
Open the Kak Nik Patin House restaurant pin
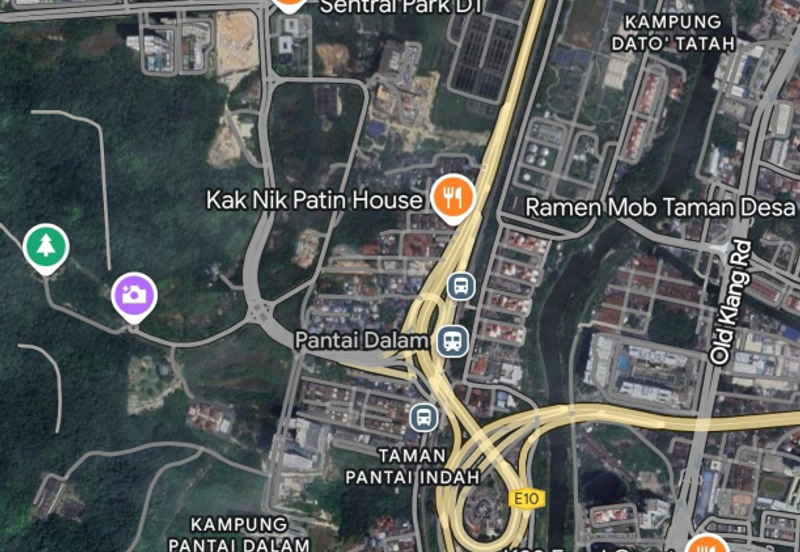pyautogui.click(x=453, y=197)
